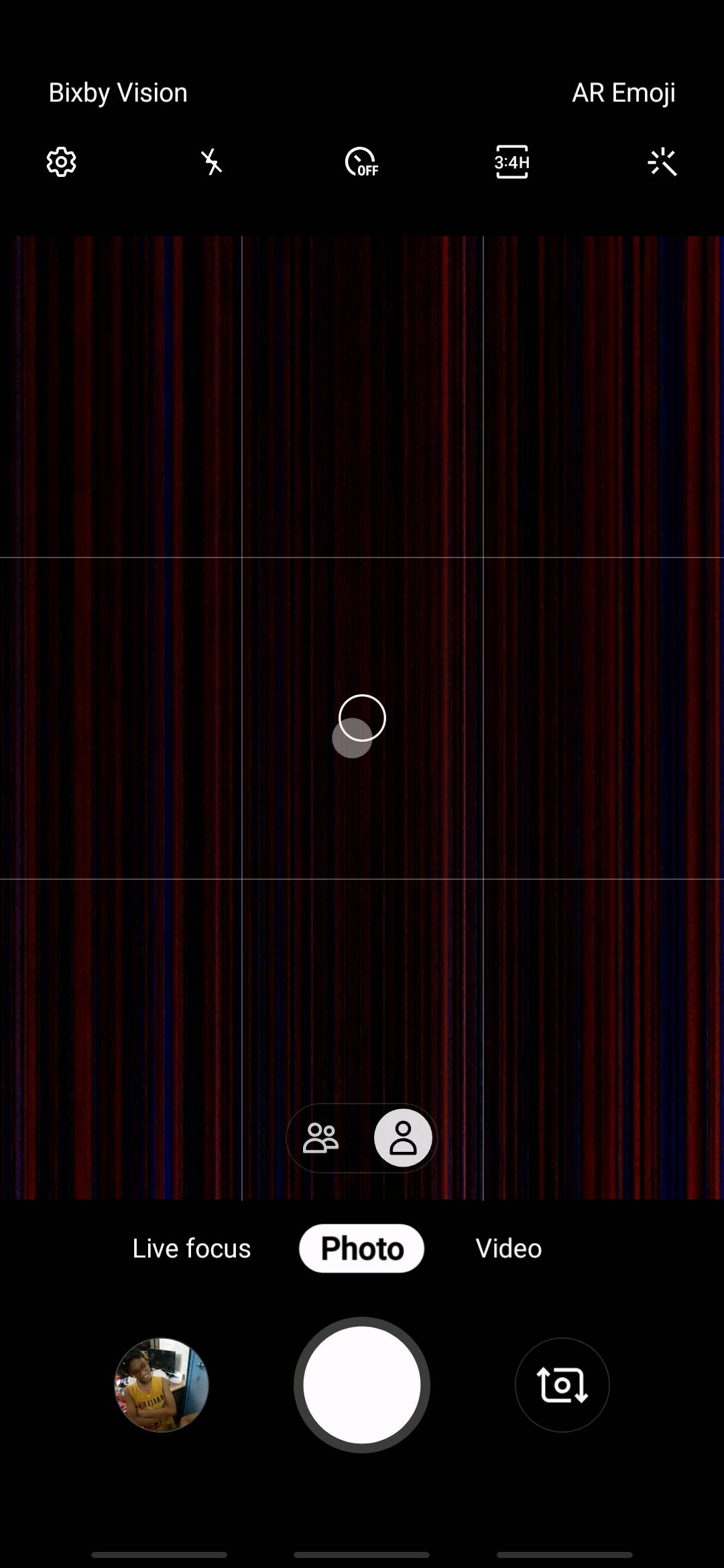Change the timer setting
724x1568 pixels.
pos(361,162)
